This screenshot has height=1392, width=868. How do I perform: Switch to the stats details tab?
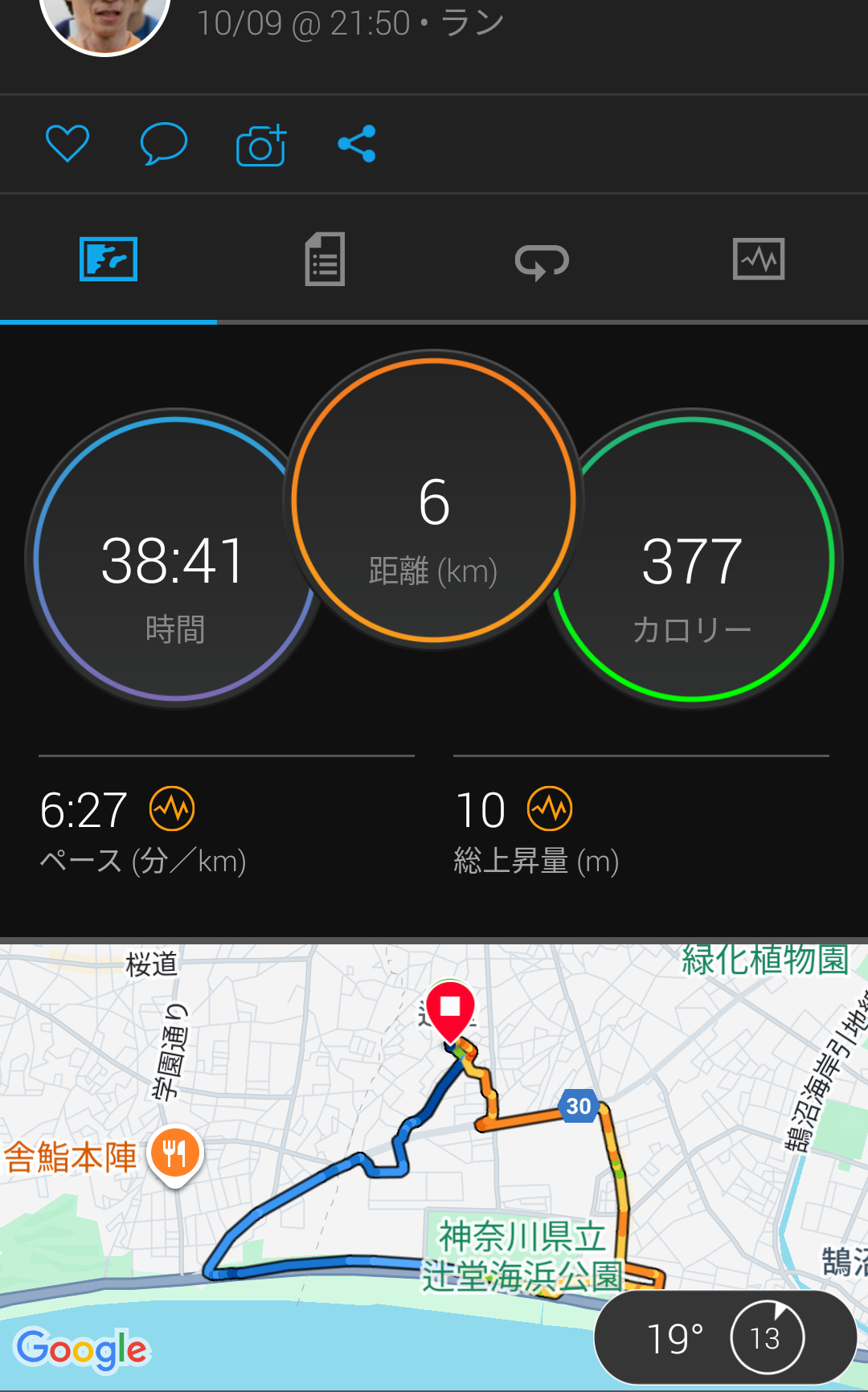tap(325, 260)
